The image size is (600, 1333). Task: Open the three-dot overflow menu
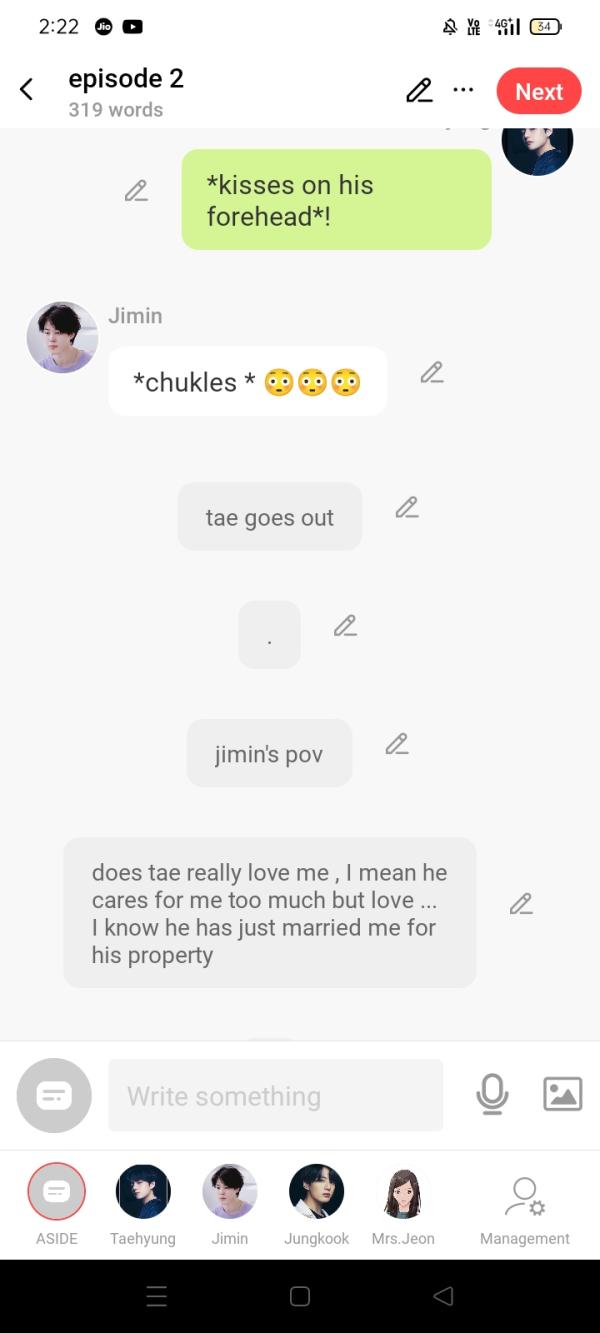tap(463, 90)
